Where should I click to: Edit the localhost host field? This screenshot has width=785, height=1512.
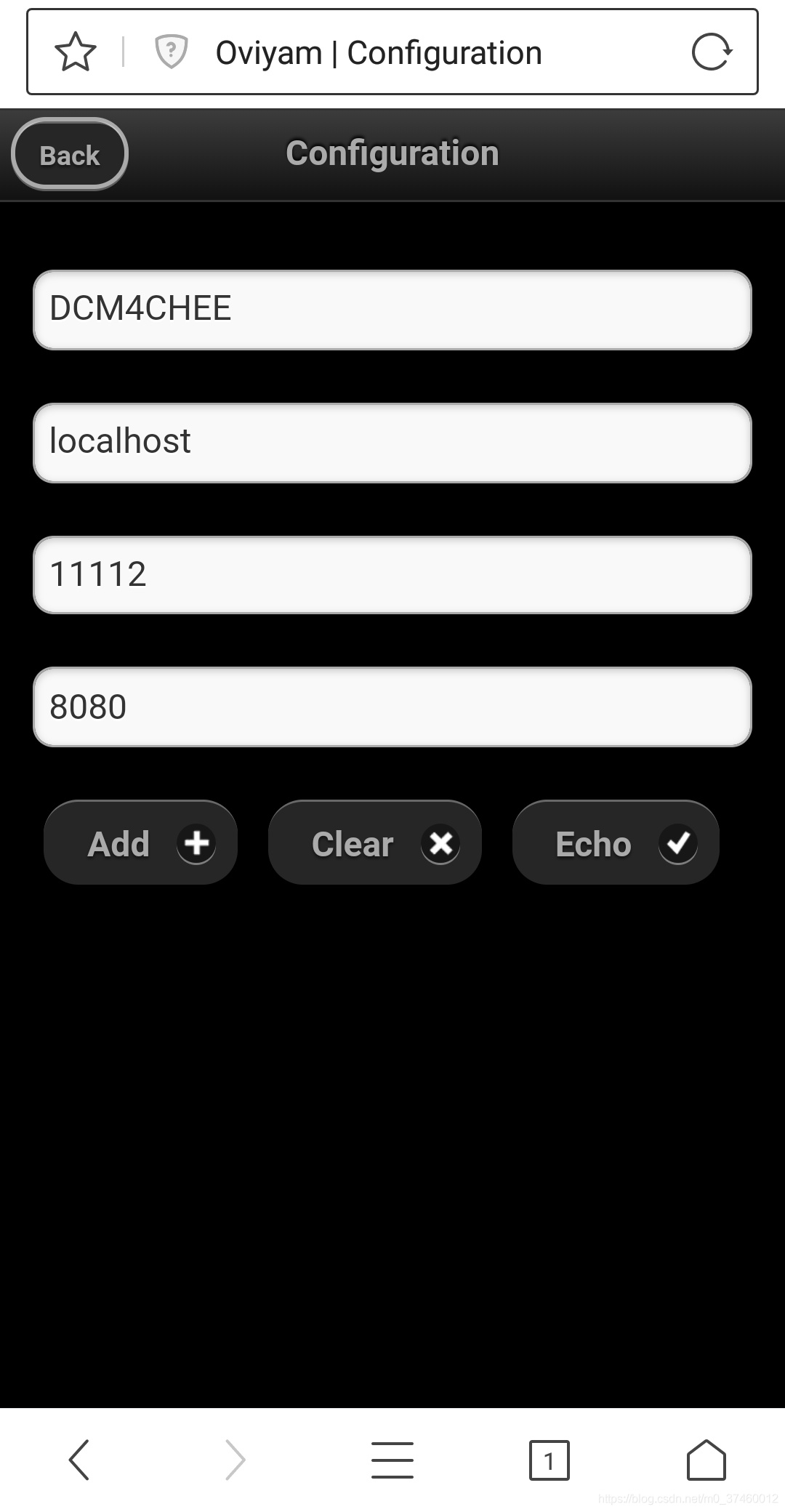[392, 443]
